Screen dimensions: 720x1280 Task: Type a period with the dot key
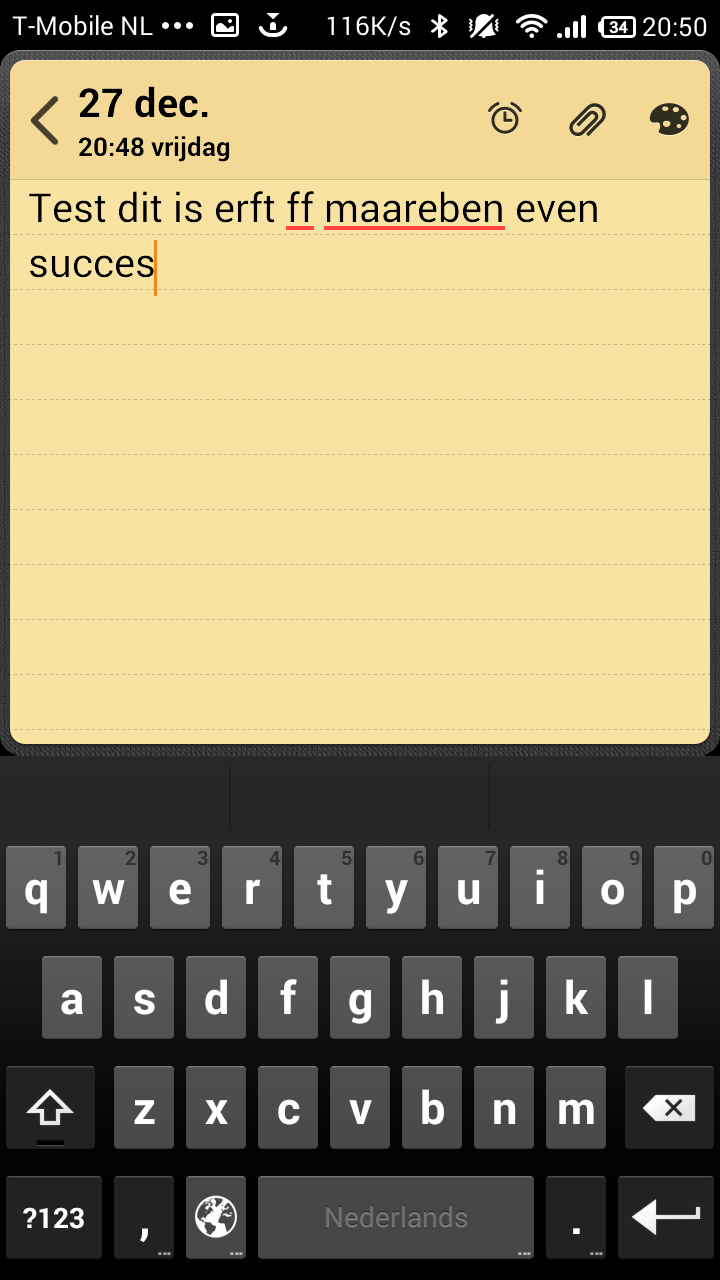click(x=576, y=1218)
